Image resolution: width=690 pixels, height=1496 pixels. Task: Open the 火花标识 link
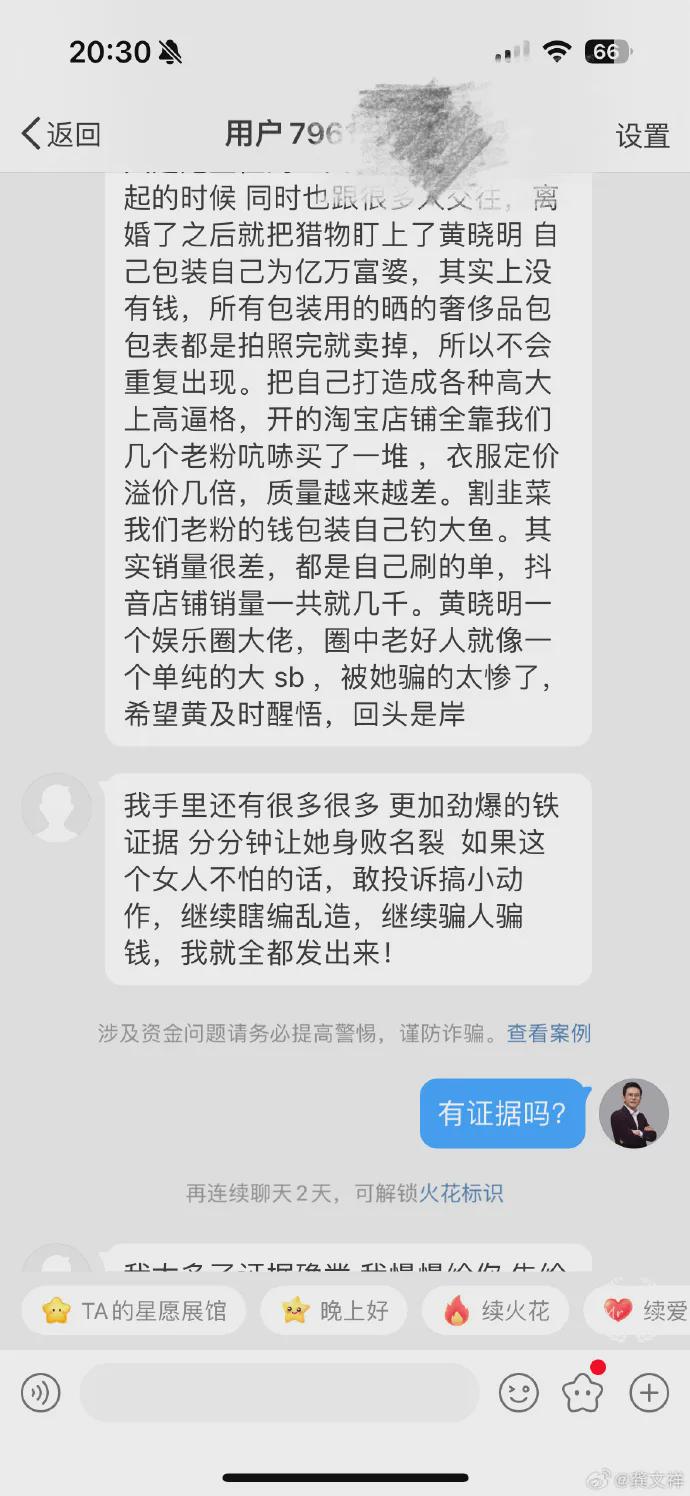tap(460, 1193)
